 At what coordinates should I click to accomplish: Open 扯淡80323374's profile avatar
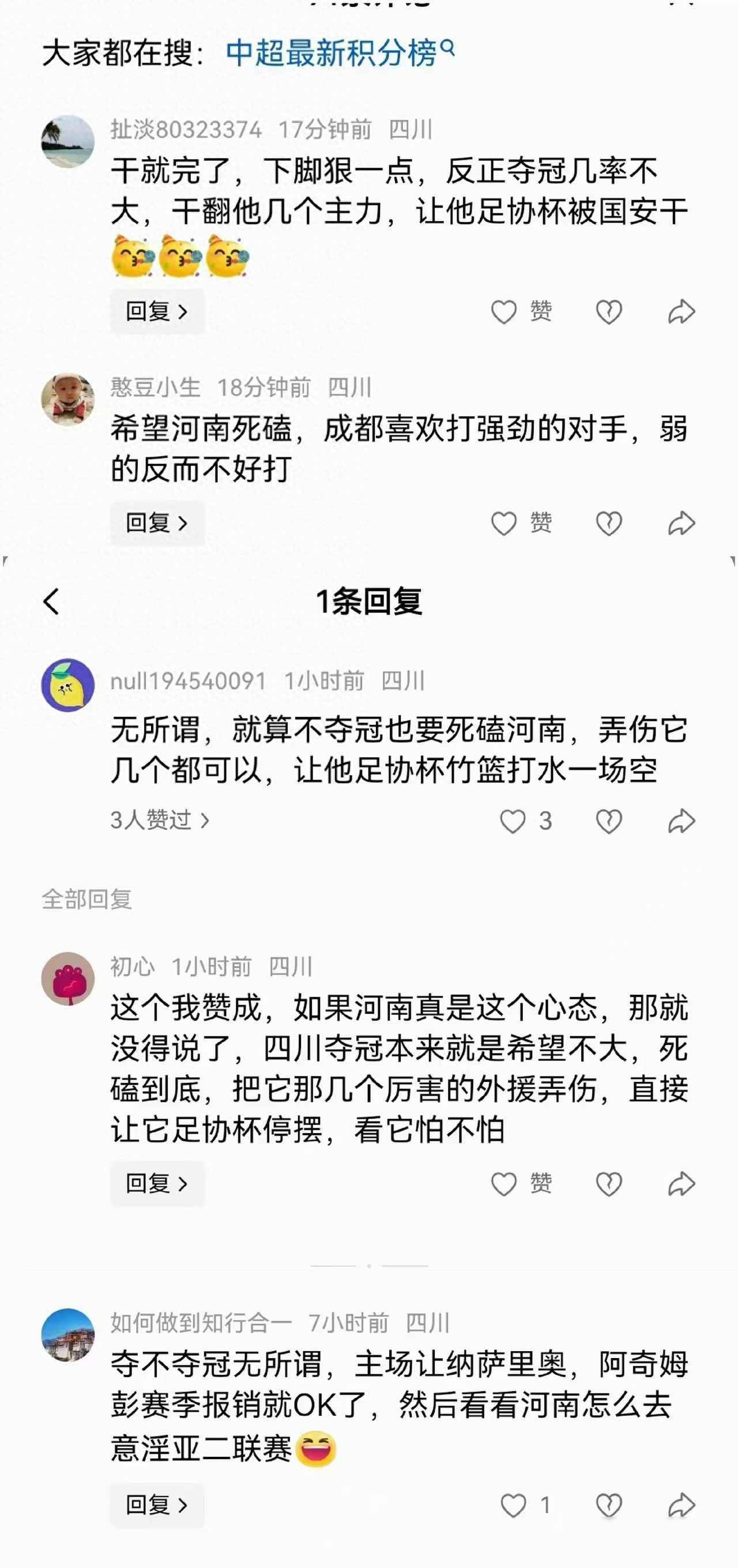[67, 141]
